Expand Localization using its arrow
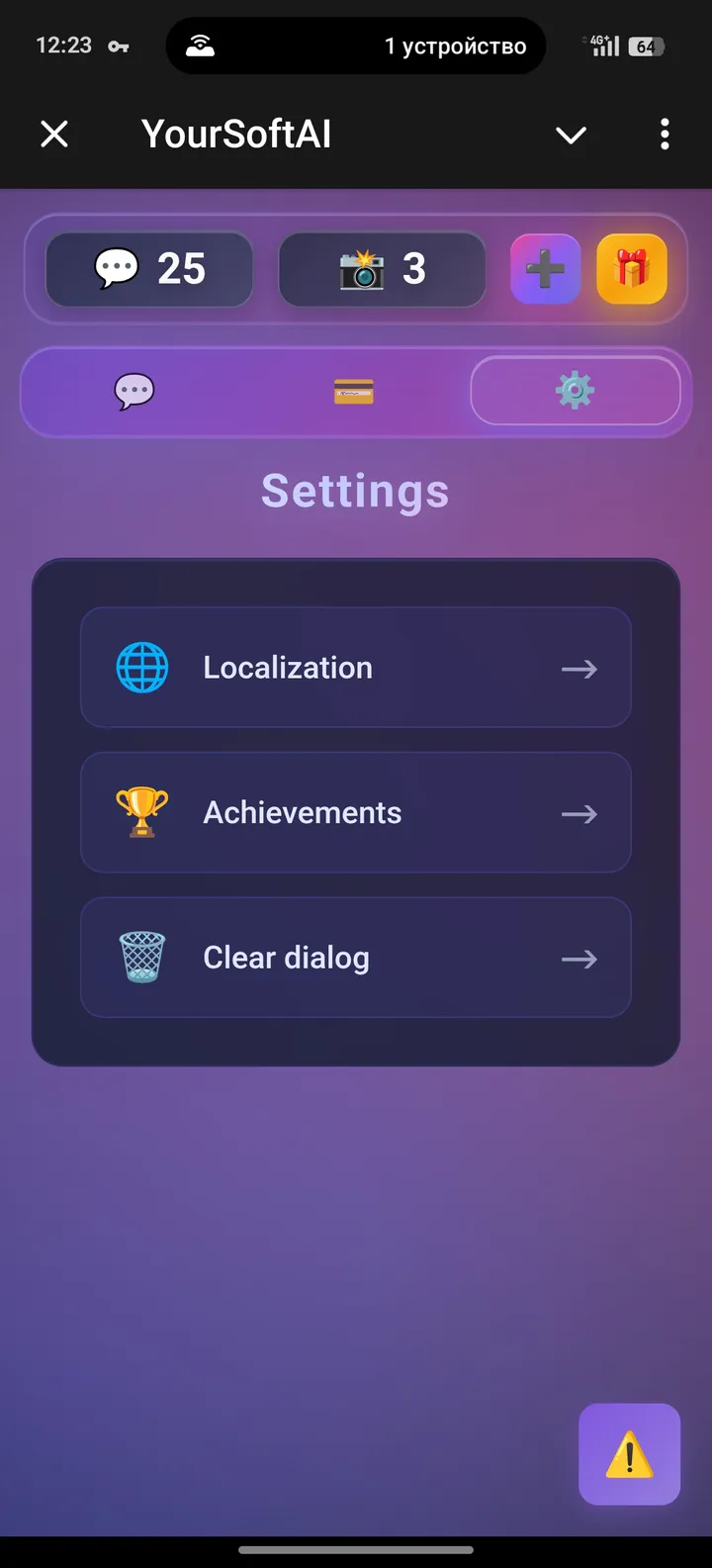This screenshot has height=1568, width=712. 579,668
